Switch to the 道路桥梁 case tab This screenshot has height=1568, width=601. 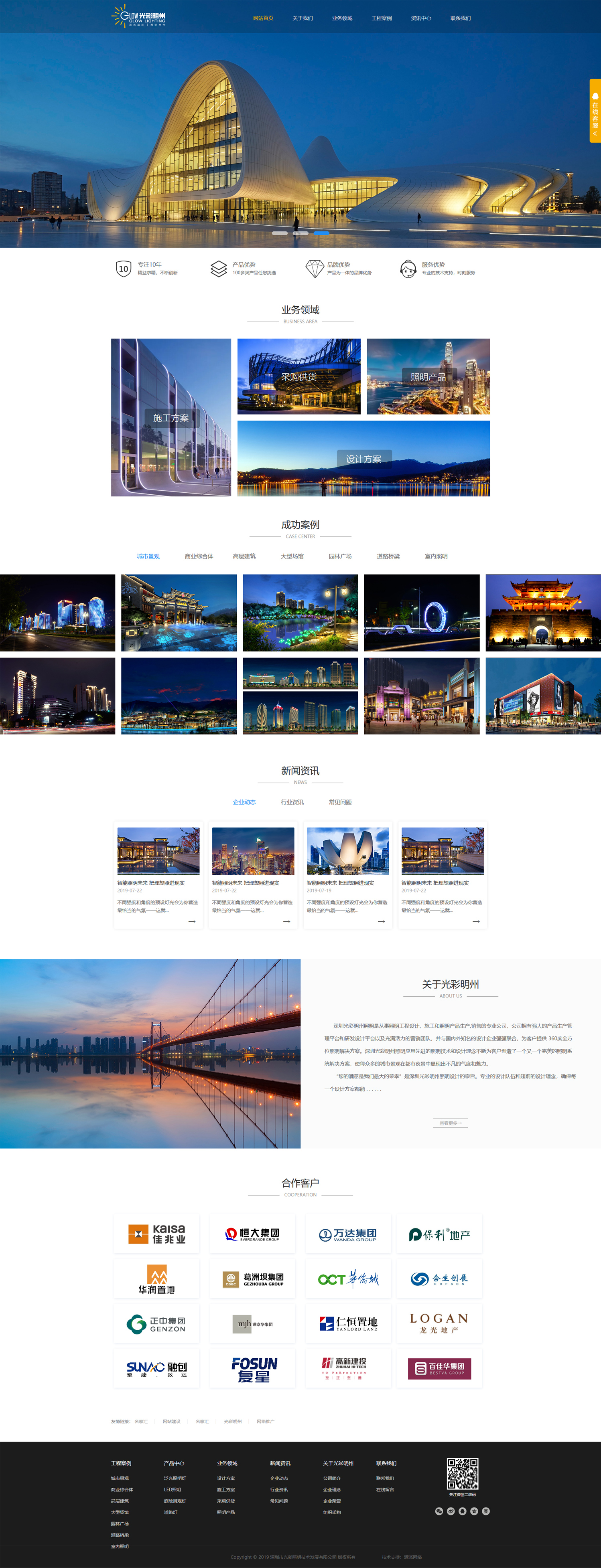388,556
